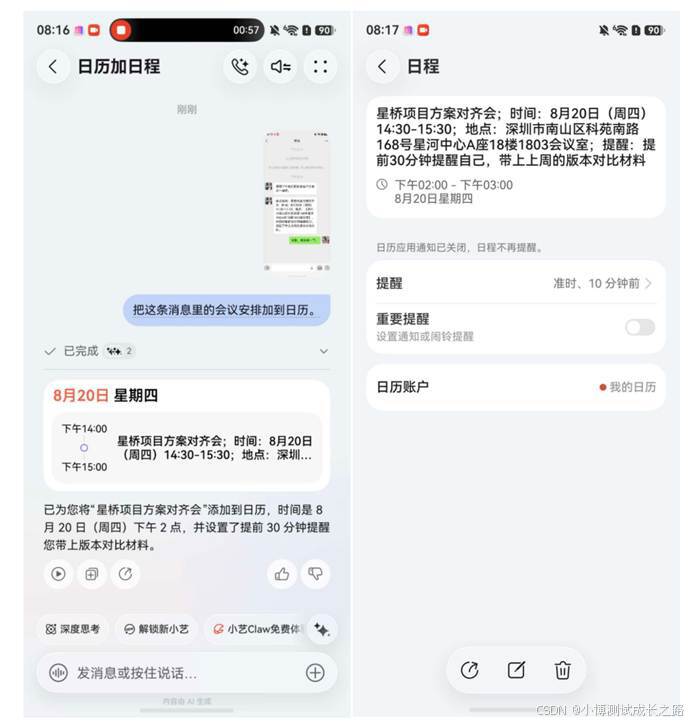Tap the speaker playback settings icon

pos(280,66)
